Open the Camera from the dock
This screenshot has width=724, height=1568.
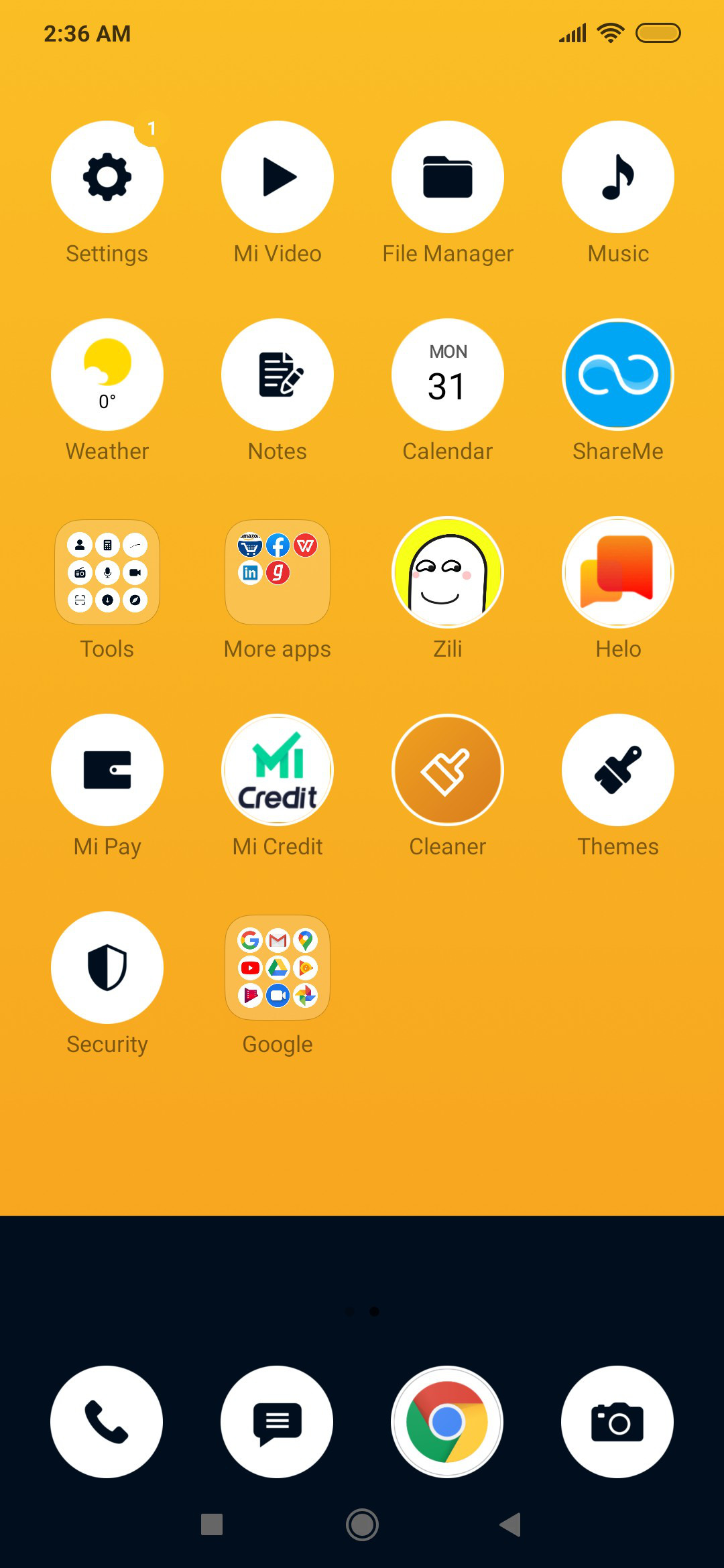click(617, 1422)
